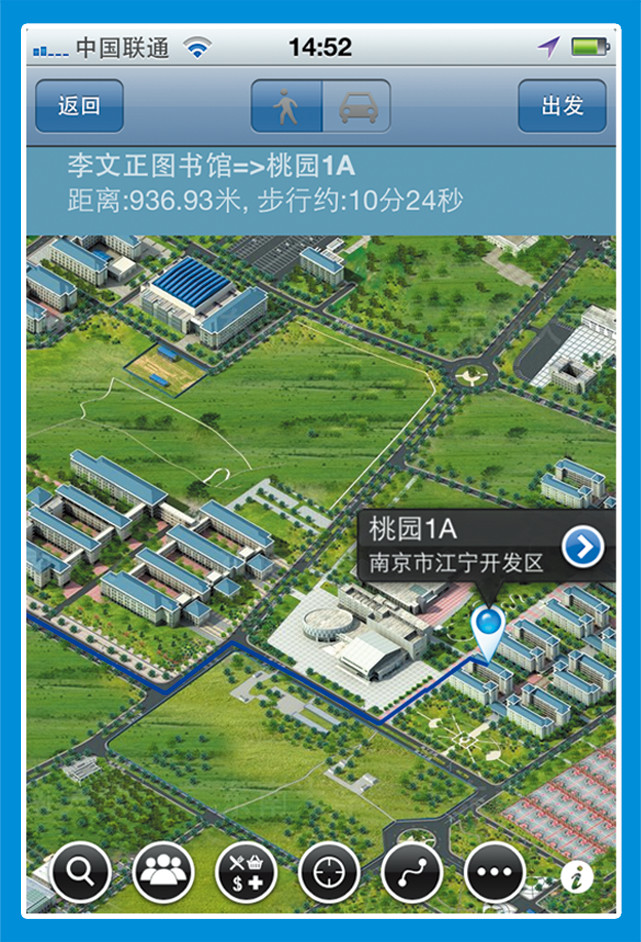Switch to driving mode

pos(356,107)
